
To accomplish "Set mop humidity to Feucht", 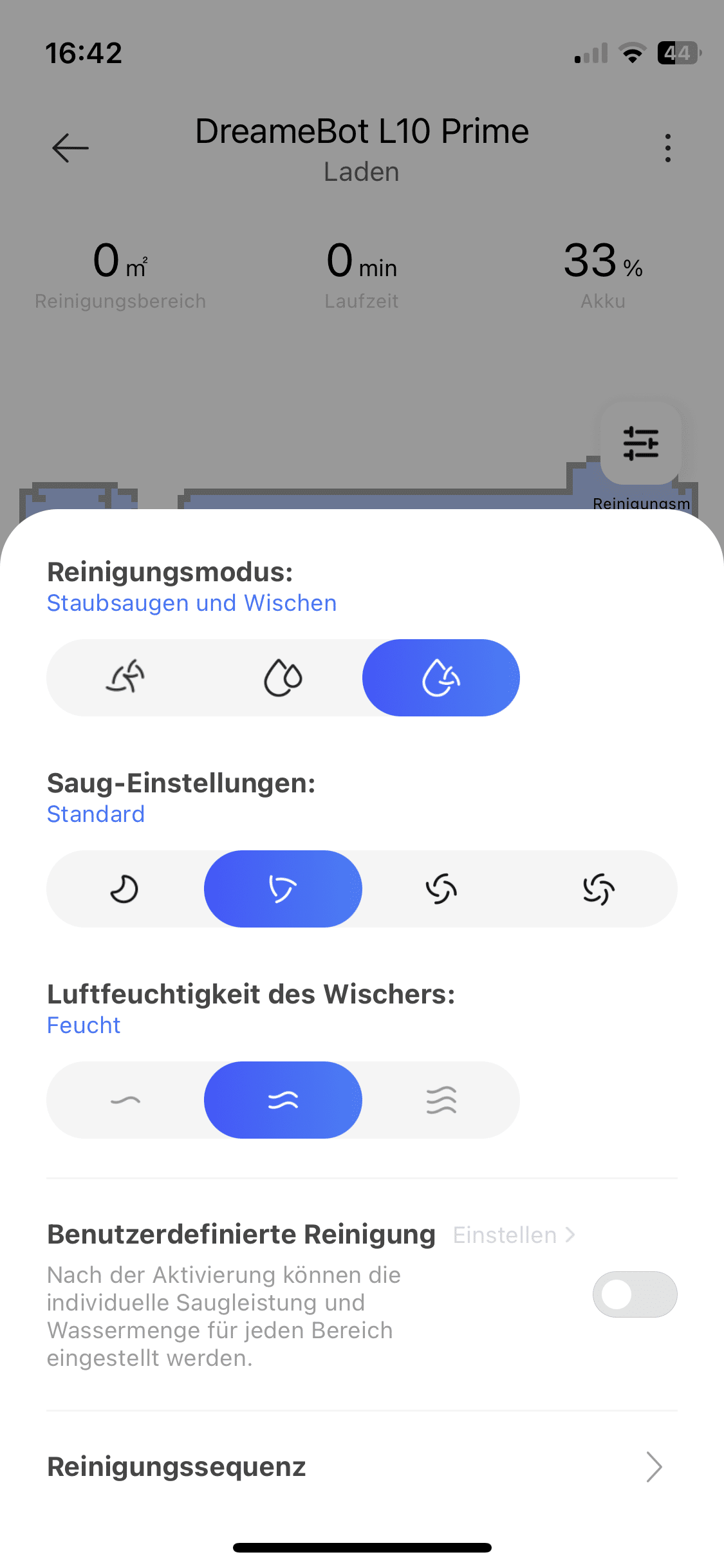I will [x=283, y=1100].
